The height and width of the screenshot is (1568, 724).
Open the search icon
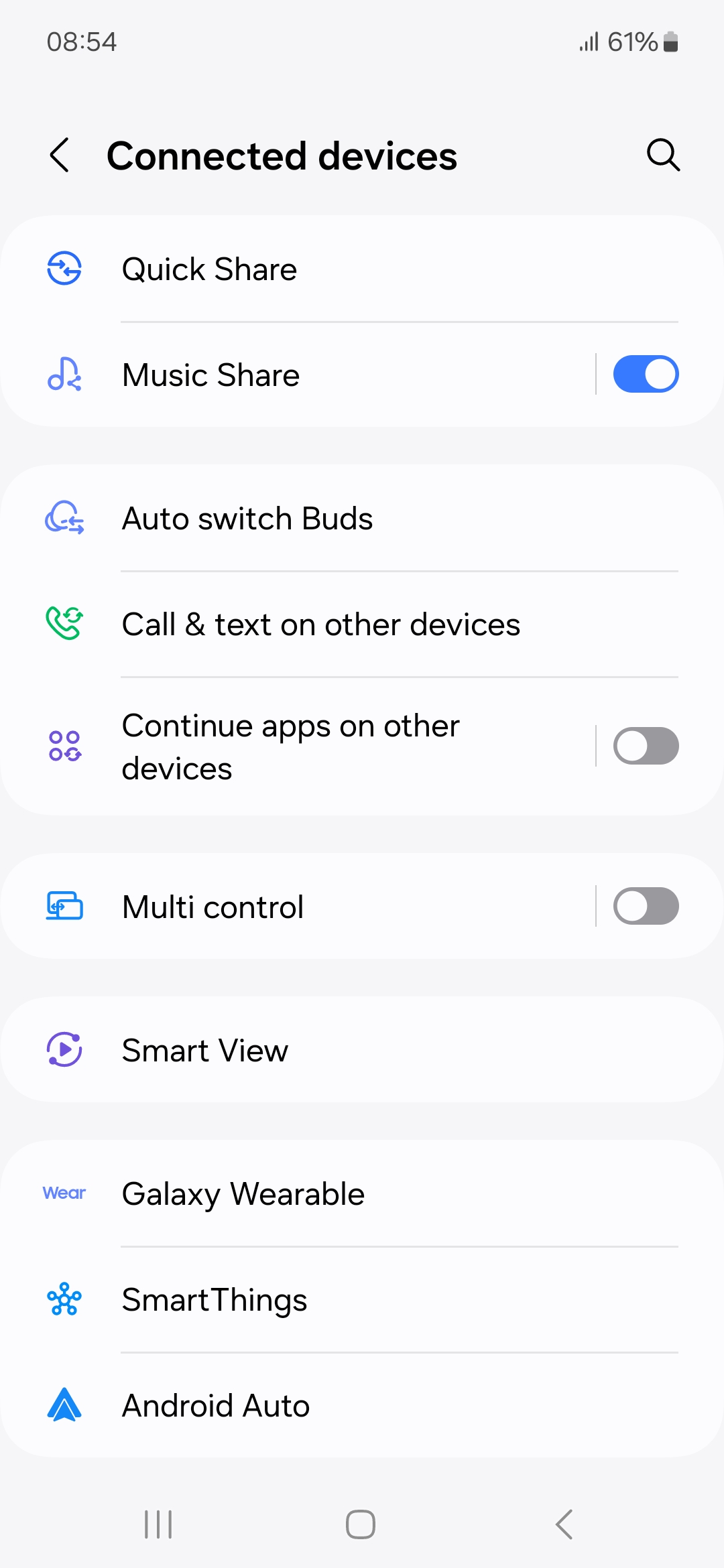(663, 155)
